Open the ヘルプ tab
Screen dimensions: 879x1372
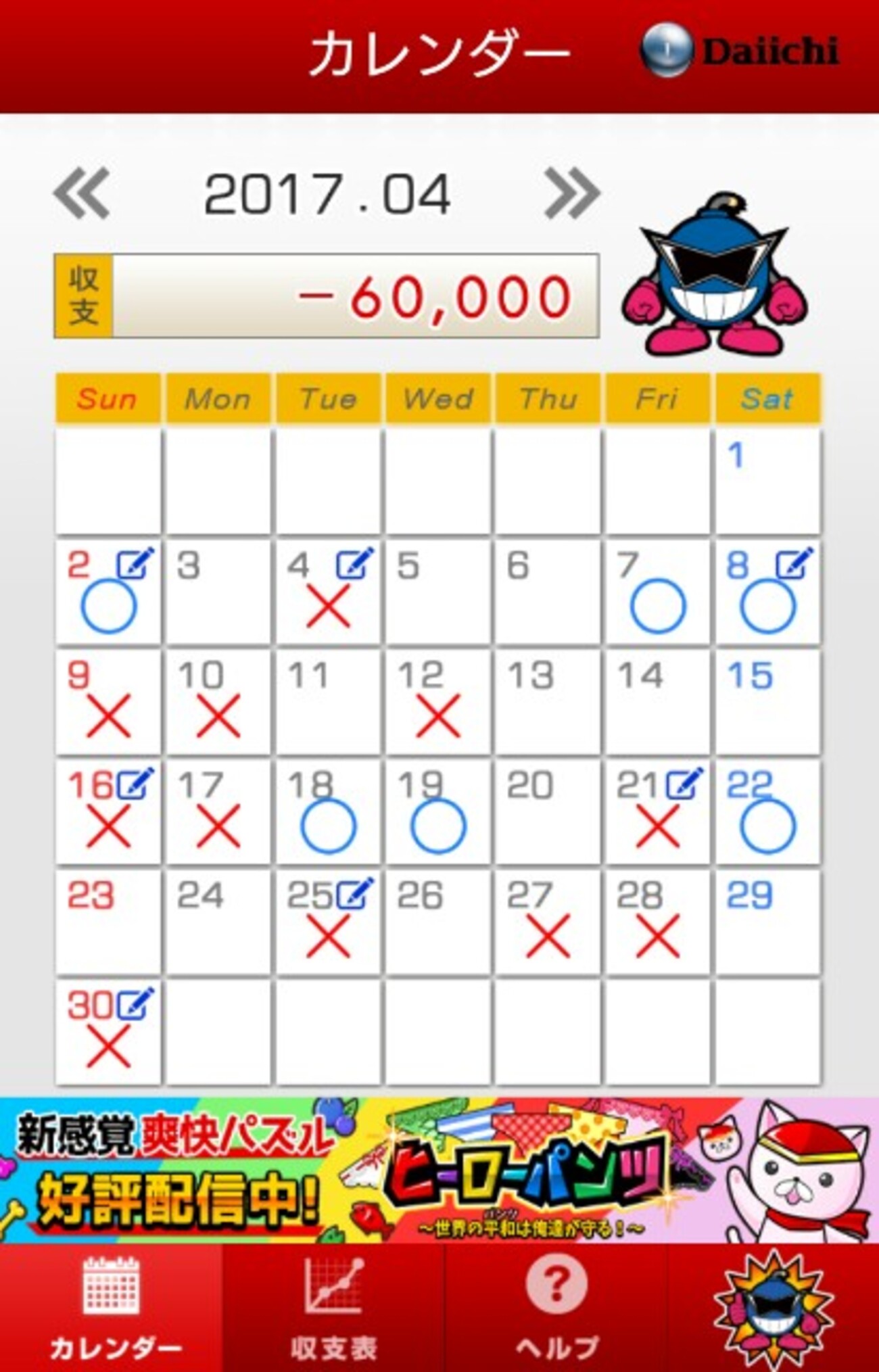[556, 1308]
